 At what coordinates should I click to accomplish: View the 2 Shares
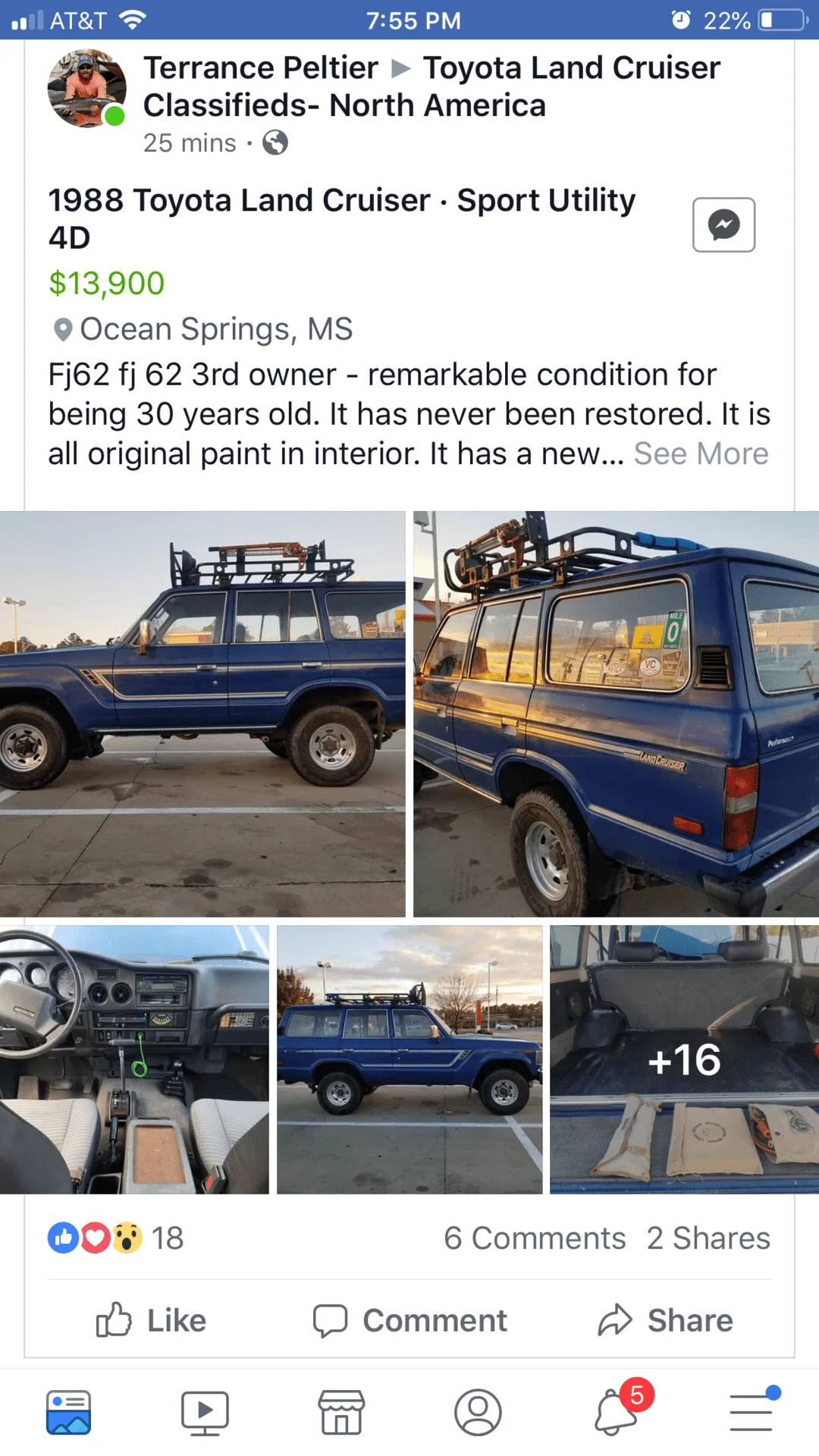(x=708, y=1238)
